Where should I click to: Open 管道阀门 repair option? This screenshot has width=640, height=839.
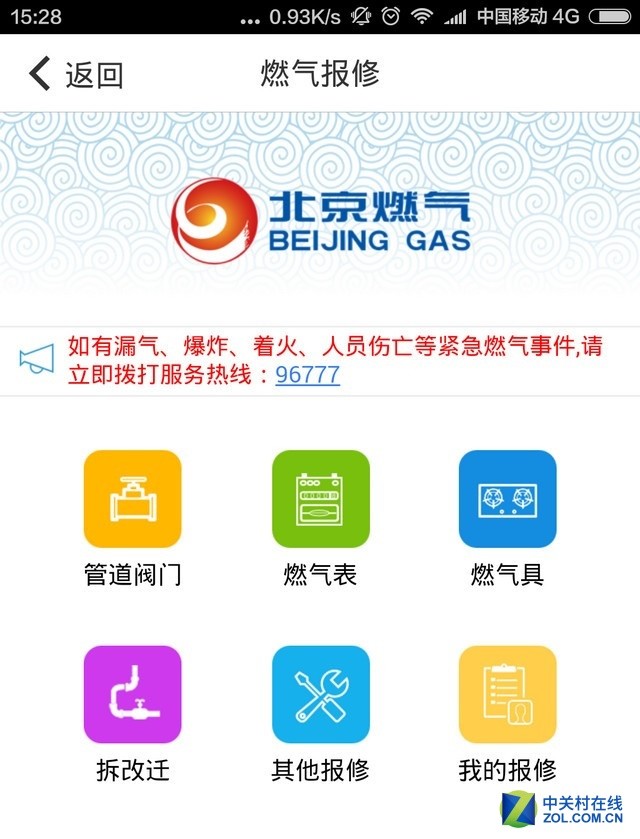point(132,499)
